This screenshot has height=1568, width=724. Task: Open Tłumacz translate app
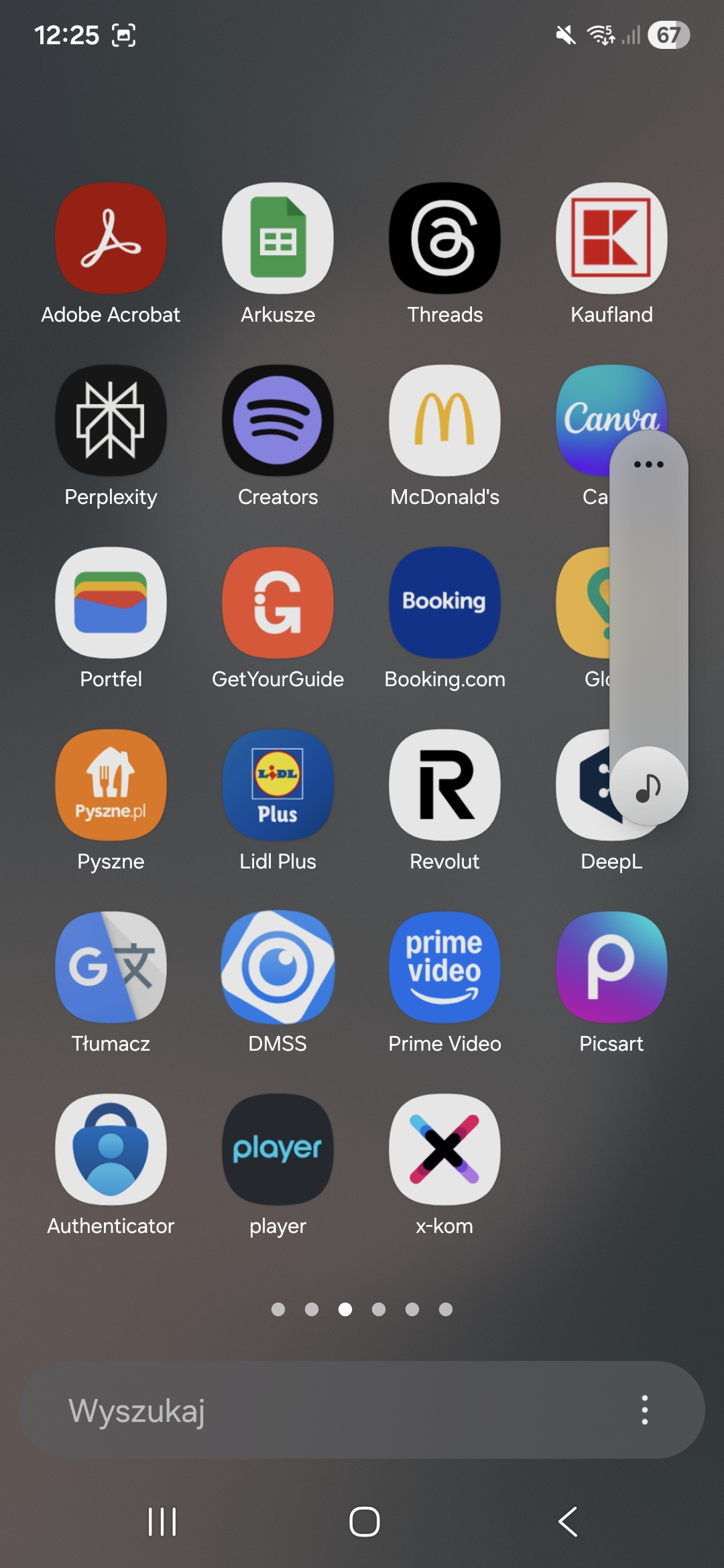pyautogui.click(x=111, y=968)
